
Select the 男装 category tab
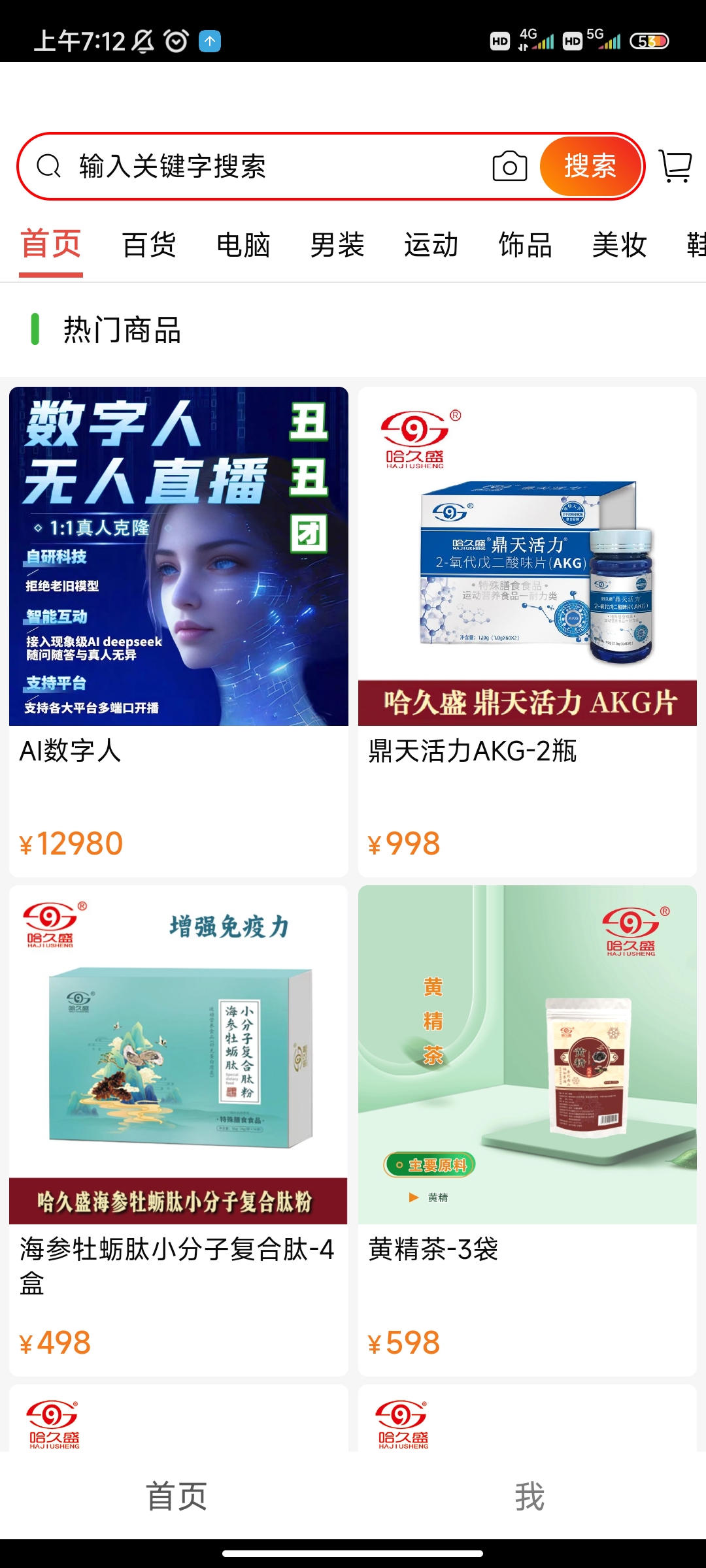coord(337,246)
